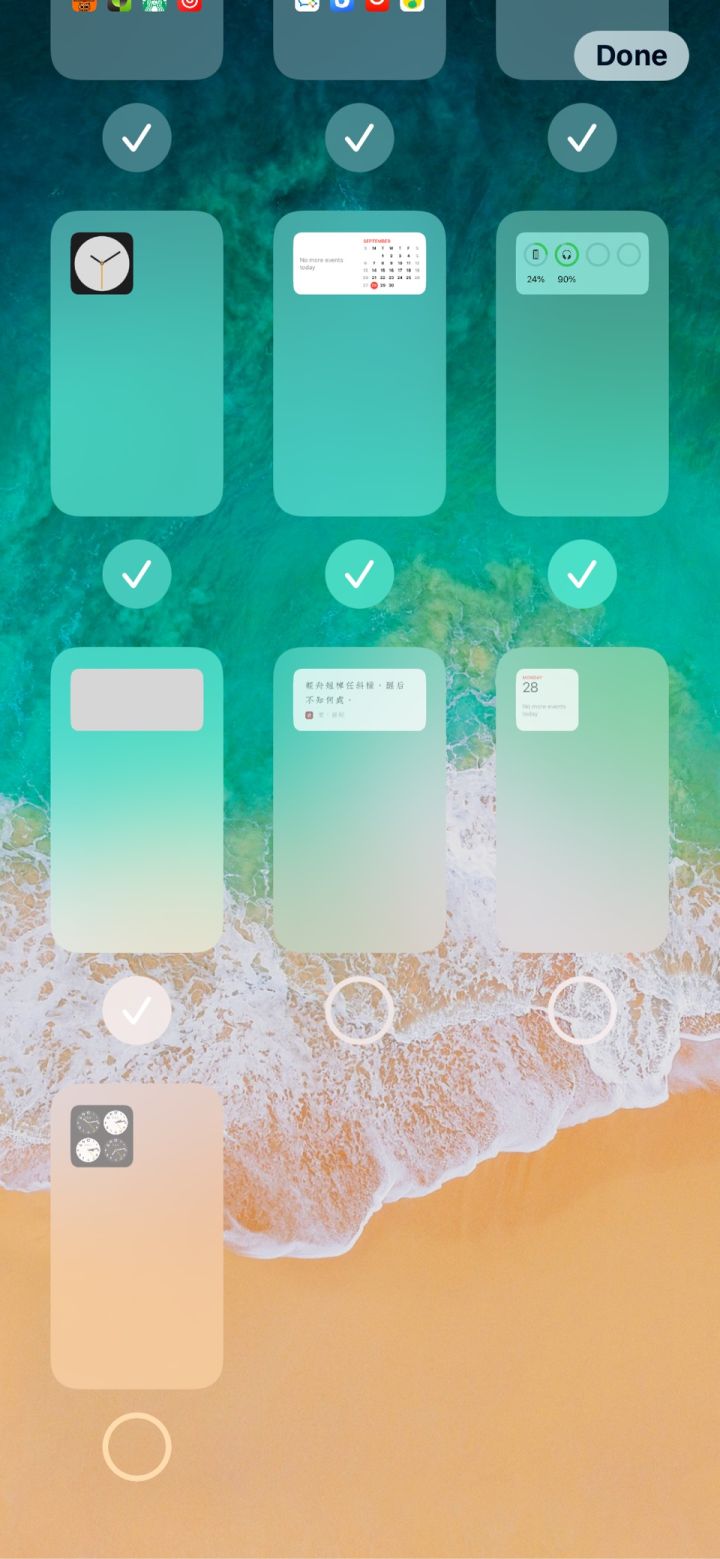This screenshot has height=1559, width=720.
Task: Uncheck the page with the September calendar
Action: (x=359, y=574)
